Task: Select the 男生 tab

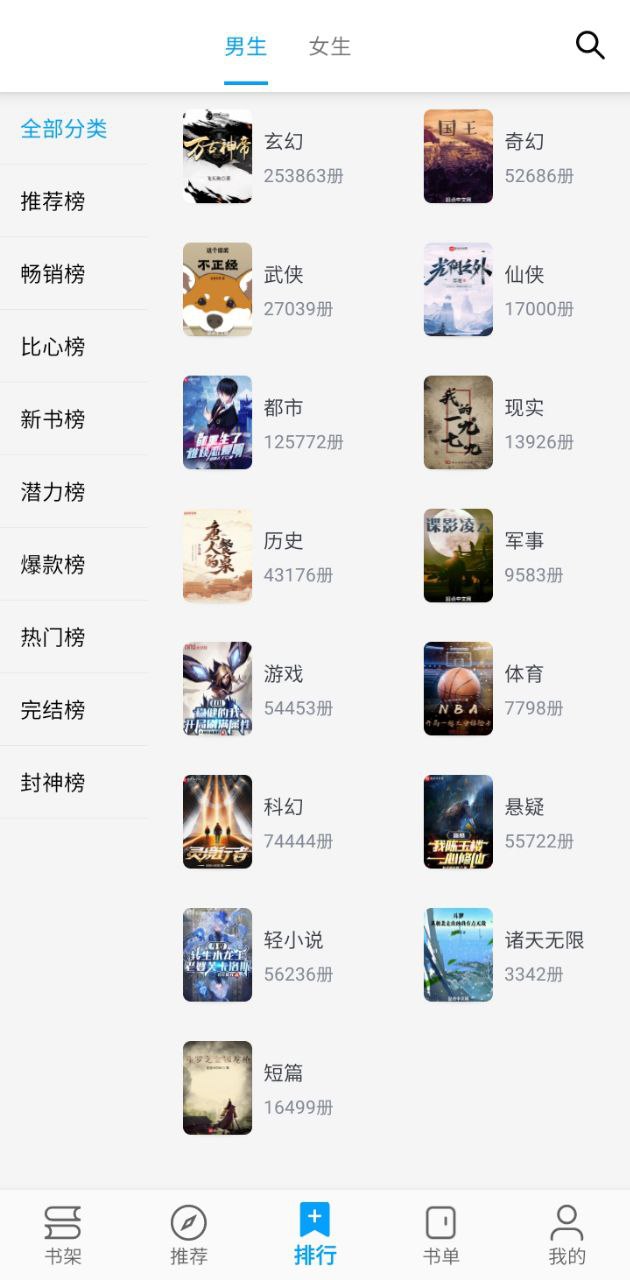Action: click(246, 46)
